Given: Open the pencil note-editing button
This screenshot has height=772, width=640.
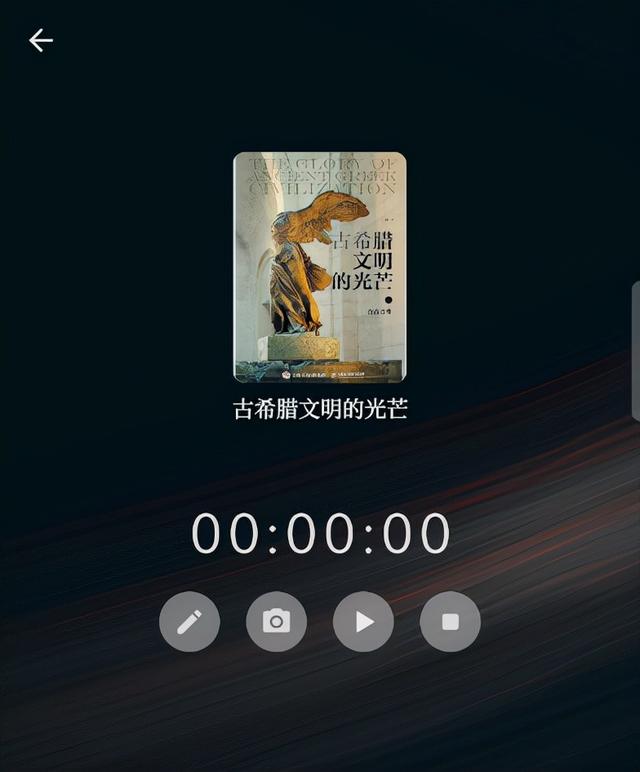Looking at the screenshot, I should click(x=189, y=621).
